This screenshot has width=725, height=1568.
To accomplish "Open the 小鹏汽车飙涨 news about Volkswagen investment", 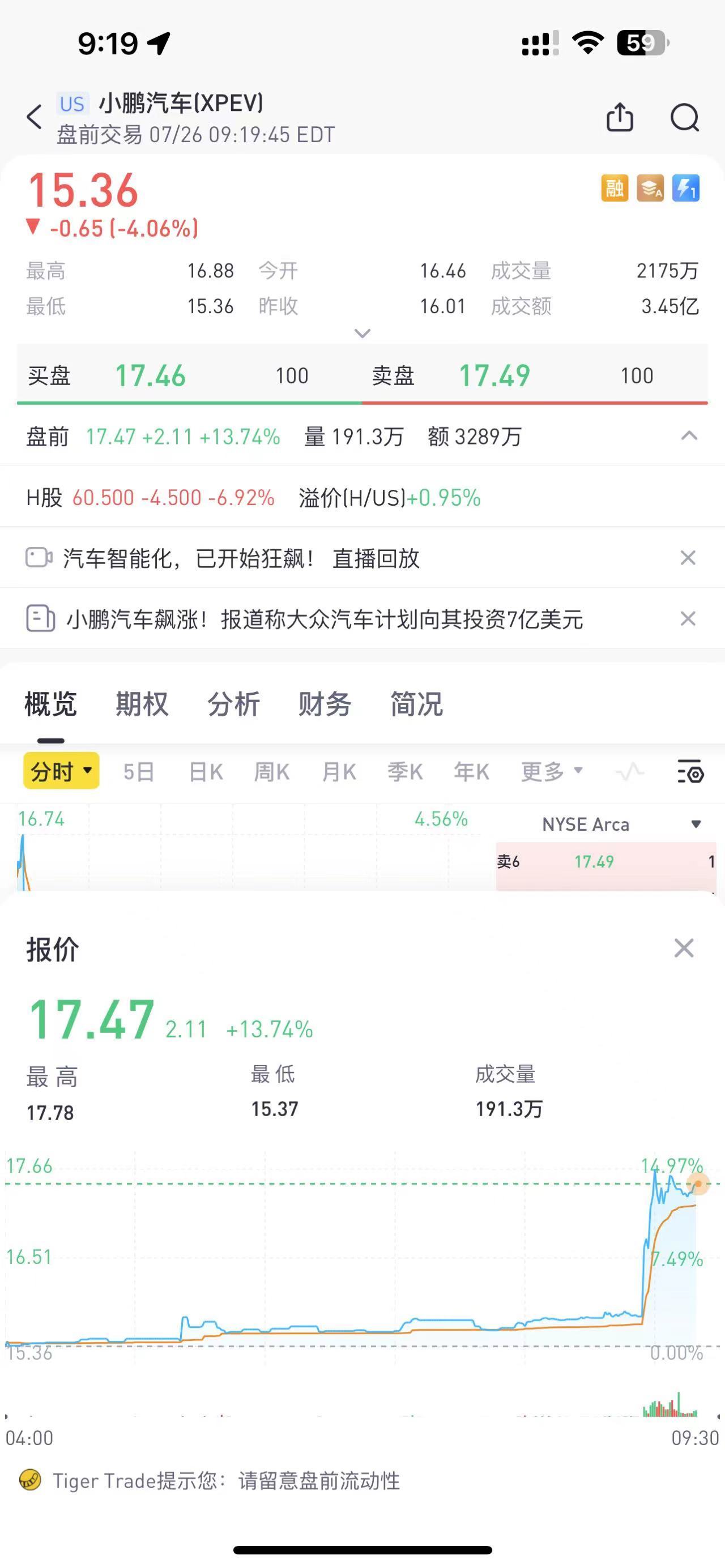I will (304, 619).
